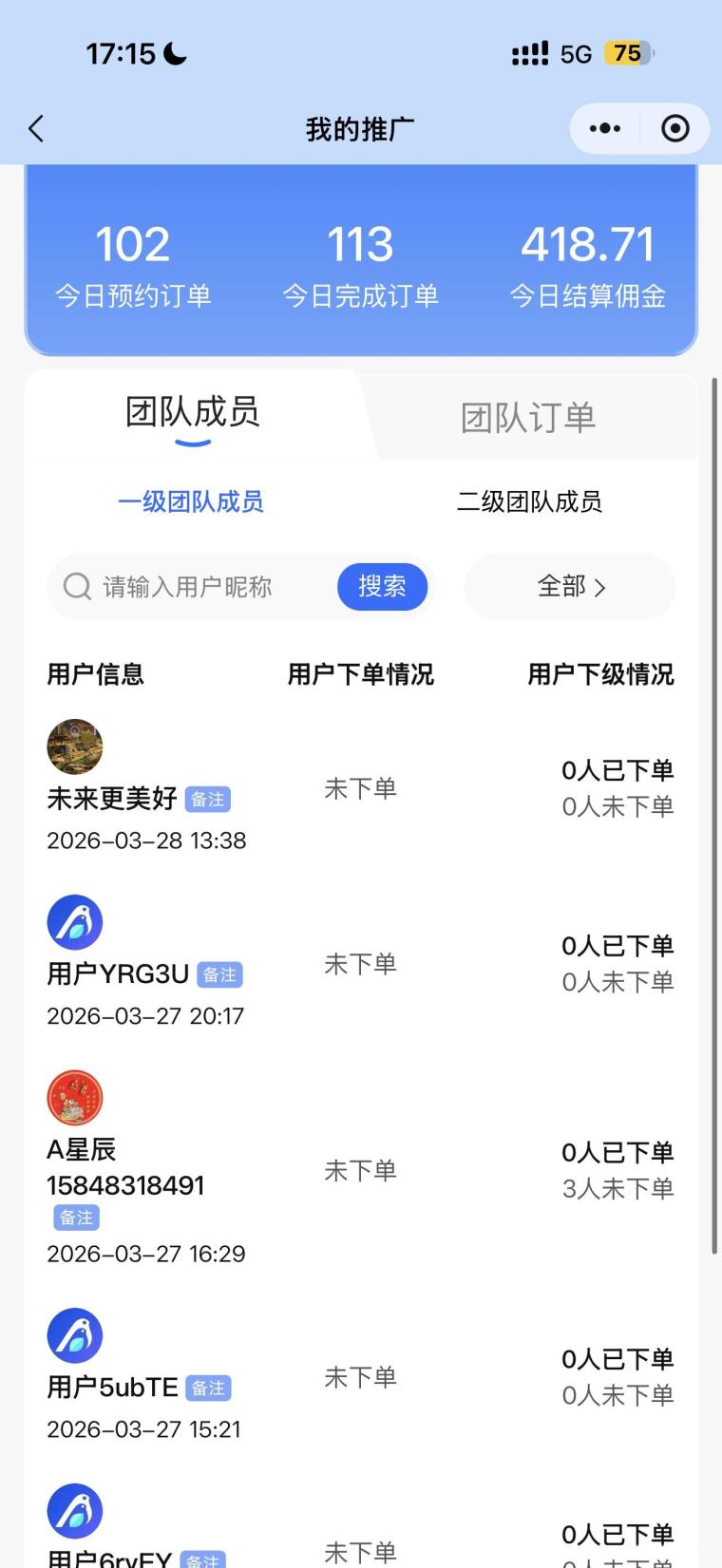Switch to 二级团队成员 member level

(x=531, y=502)
